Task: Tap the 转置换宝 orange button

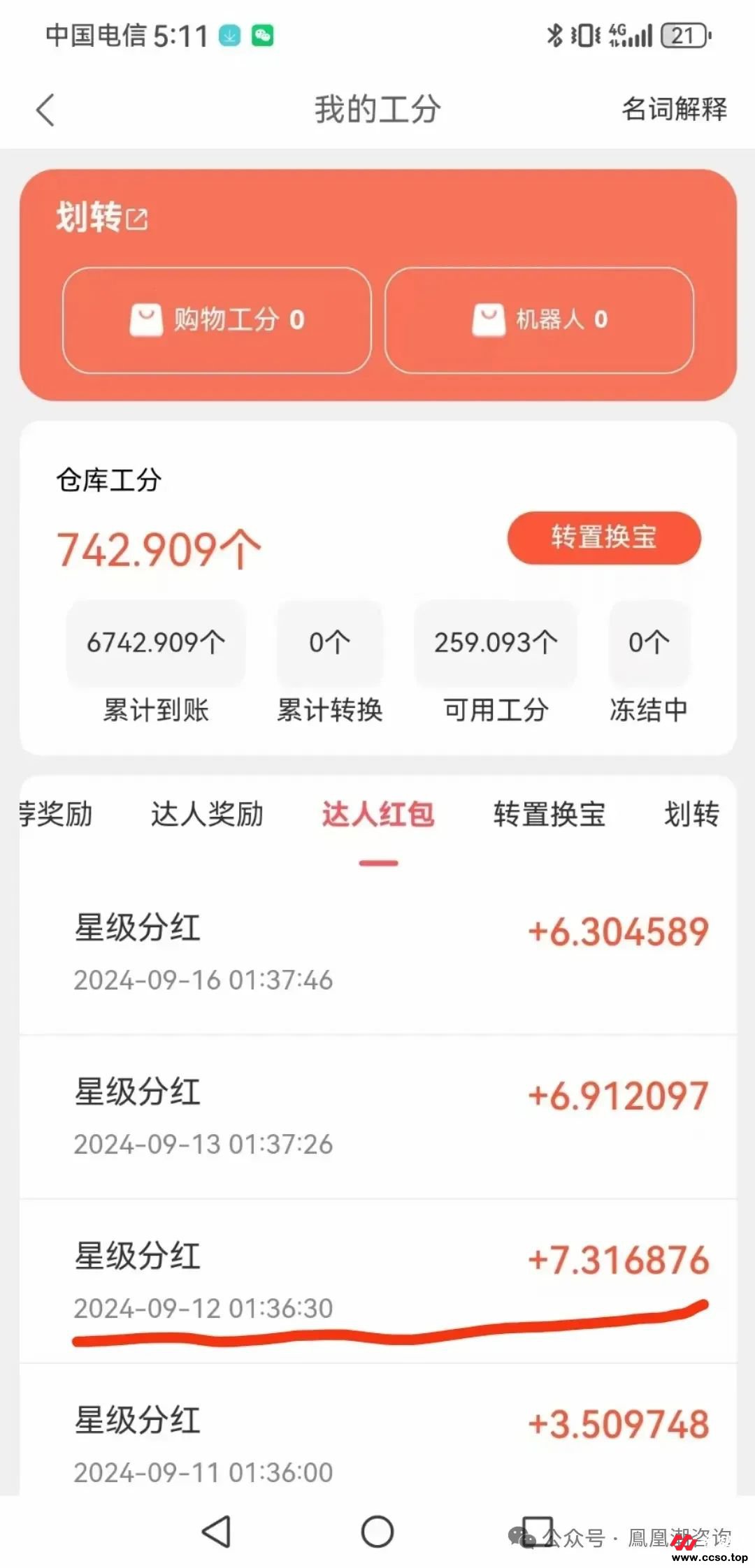Action: pyautogui.click(x=603, y=537)
